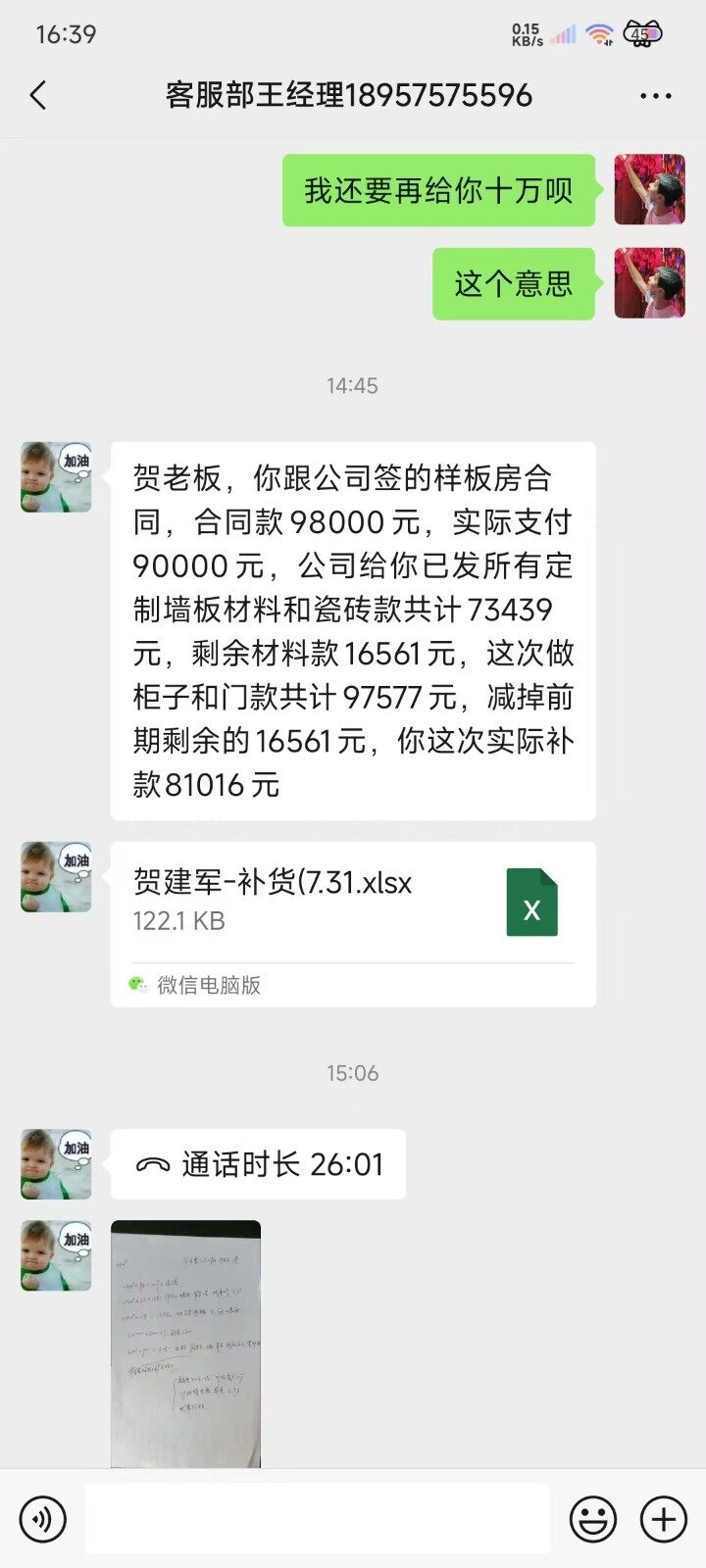View the contact avatar beside 贺老板 message
The width and height of the screenshot is (706, 1568).
tap(56, 477)
